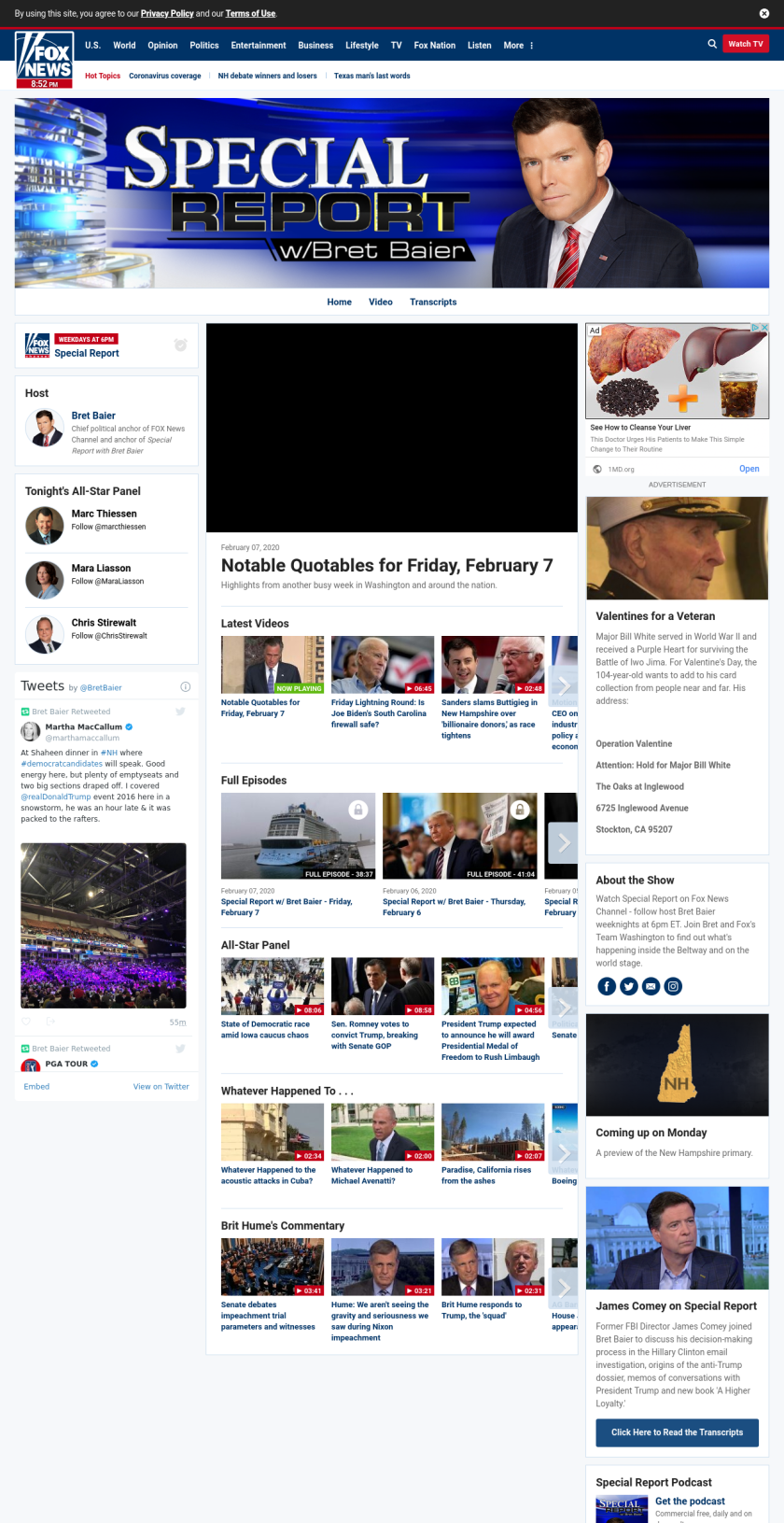Open the Politics section

(203, 45)
